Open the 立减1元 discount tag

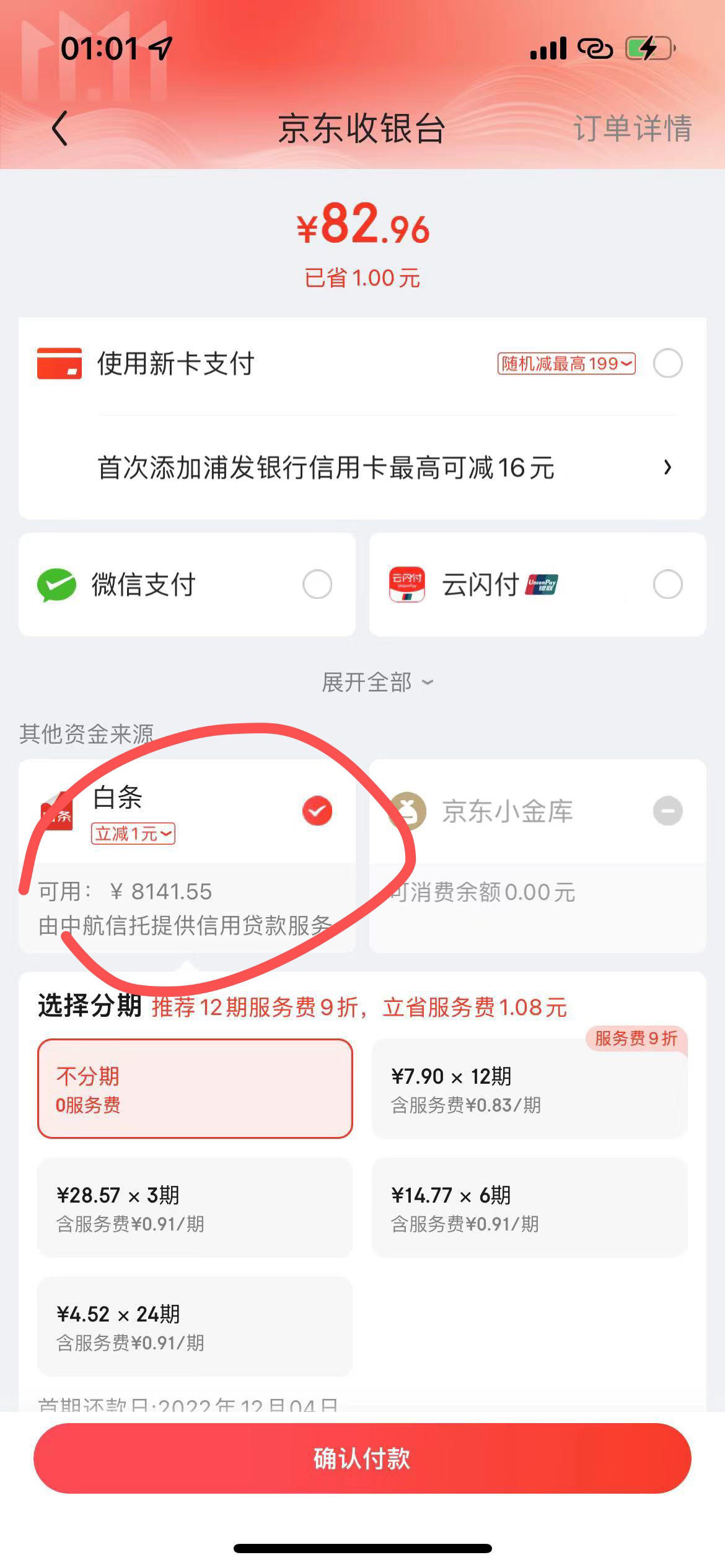coord(133,834)
